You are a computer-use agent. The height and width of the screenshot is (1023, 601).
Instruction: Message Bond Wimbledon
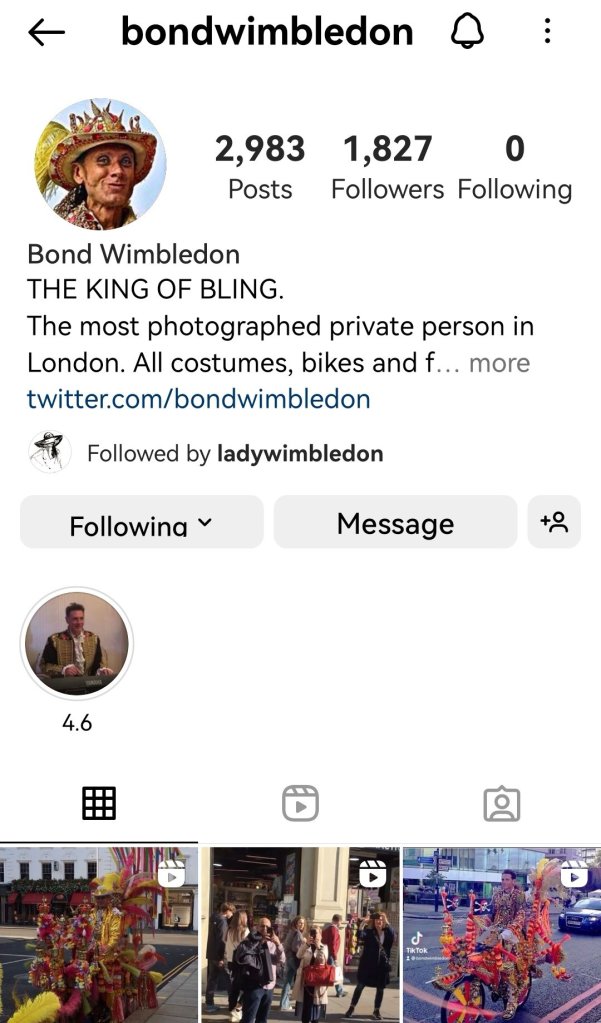click(395, 523)
